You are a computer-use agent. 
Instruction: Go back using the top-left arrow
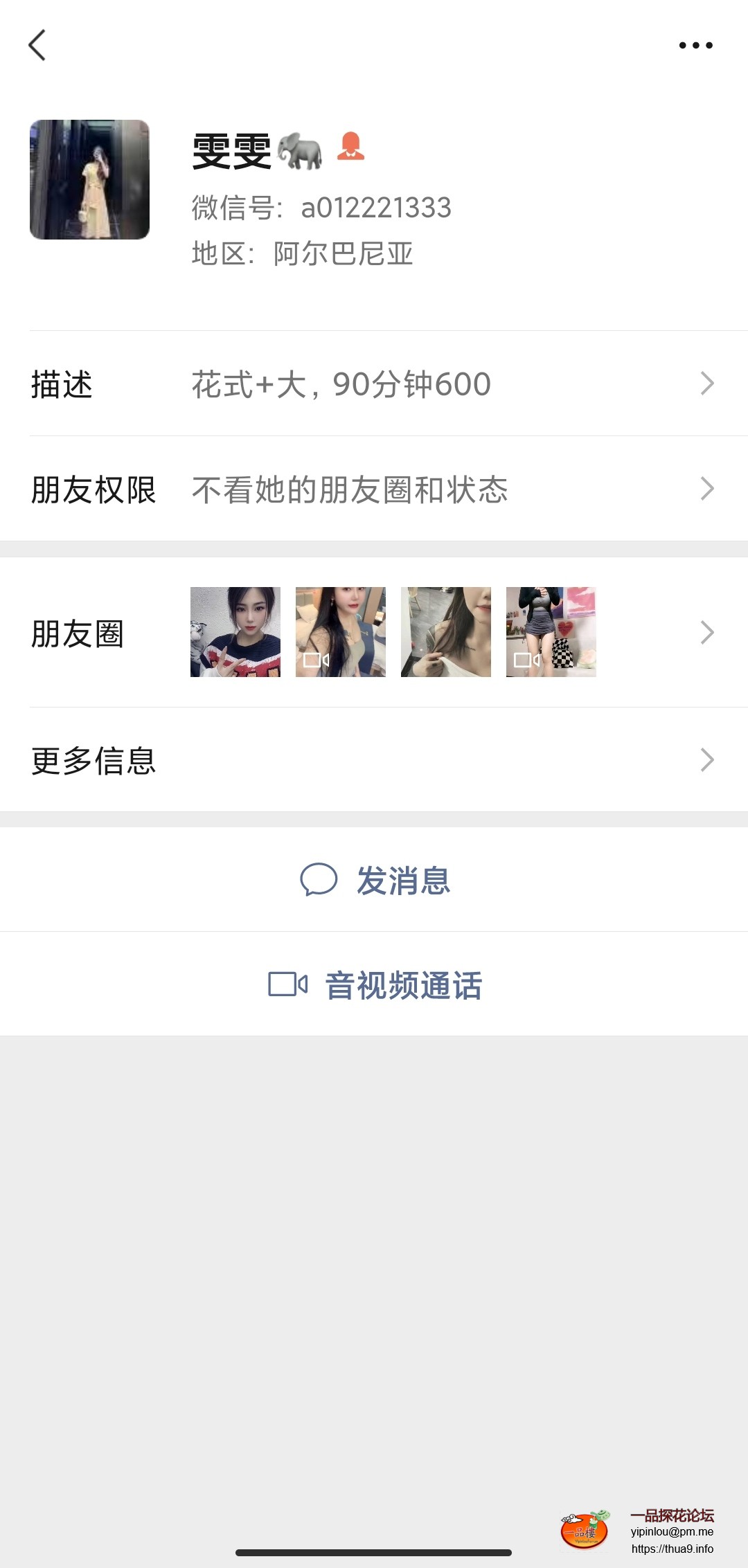click(37, 46)
